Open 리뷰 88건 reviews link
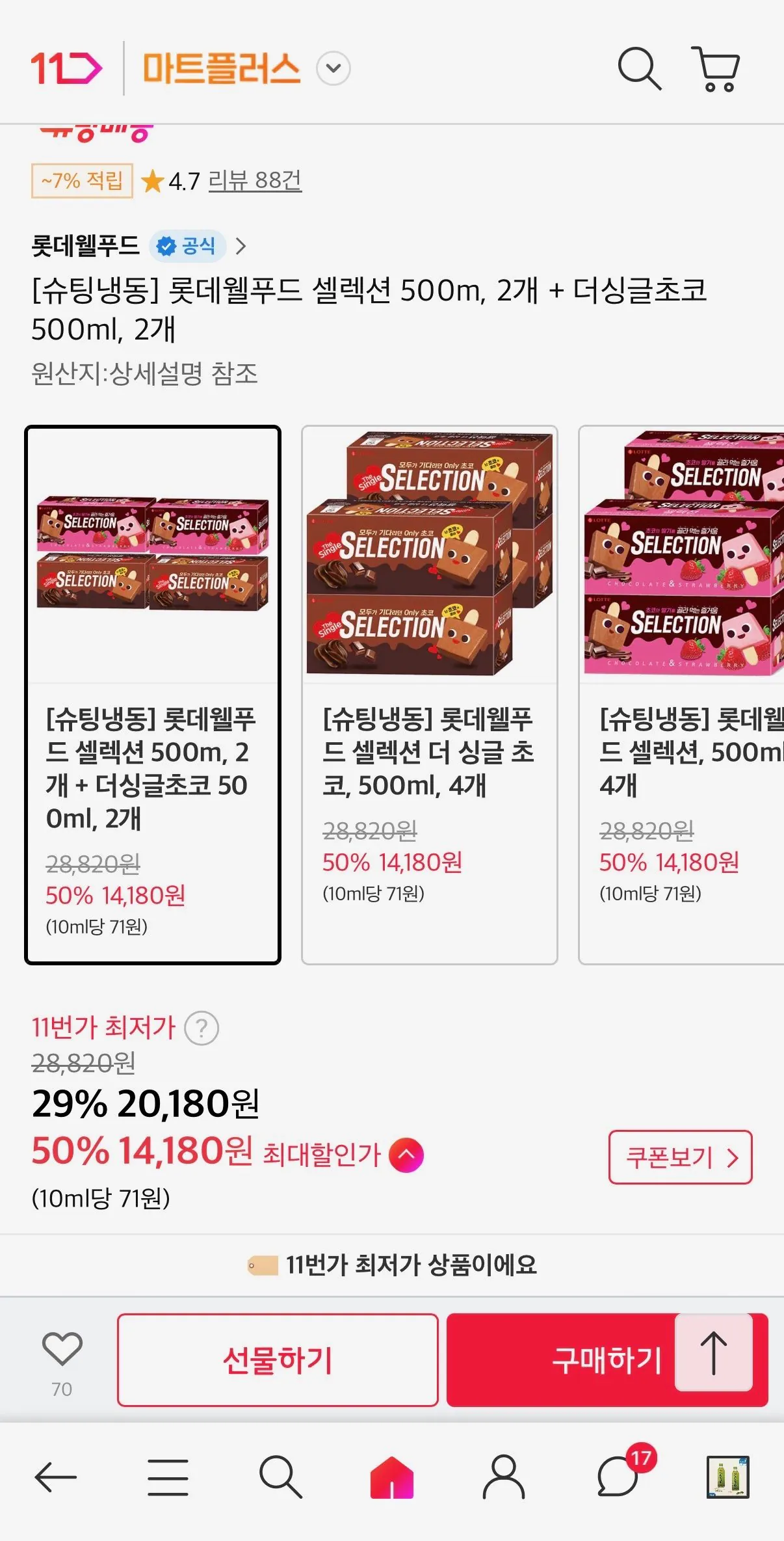 pos(254,182)
